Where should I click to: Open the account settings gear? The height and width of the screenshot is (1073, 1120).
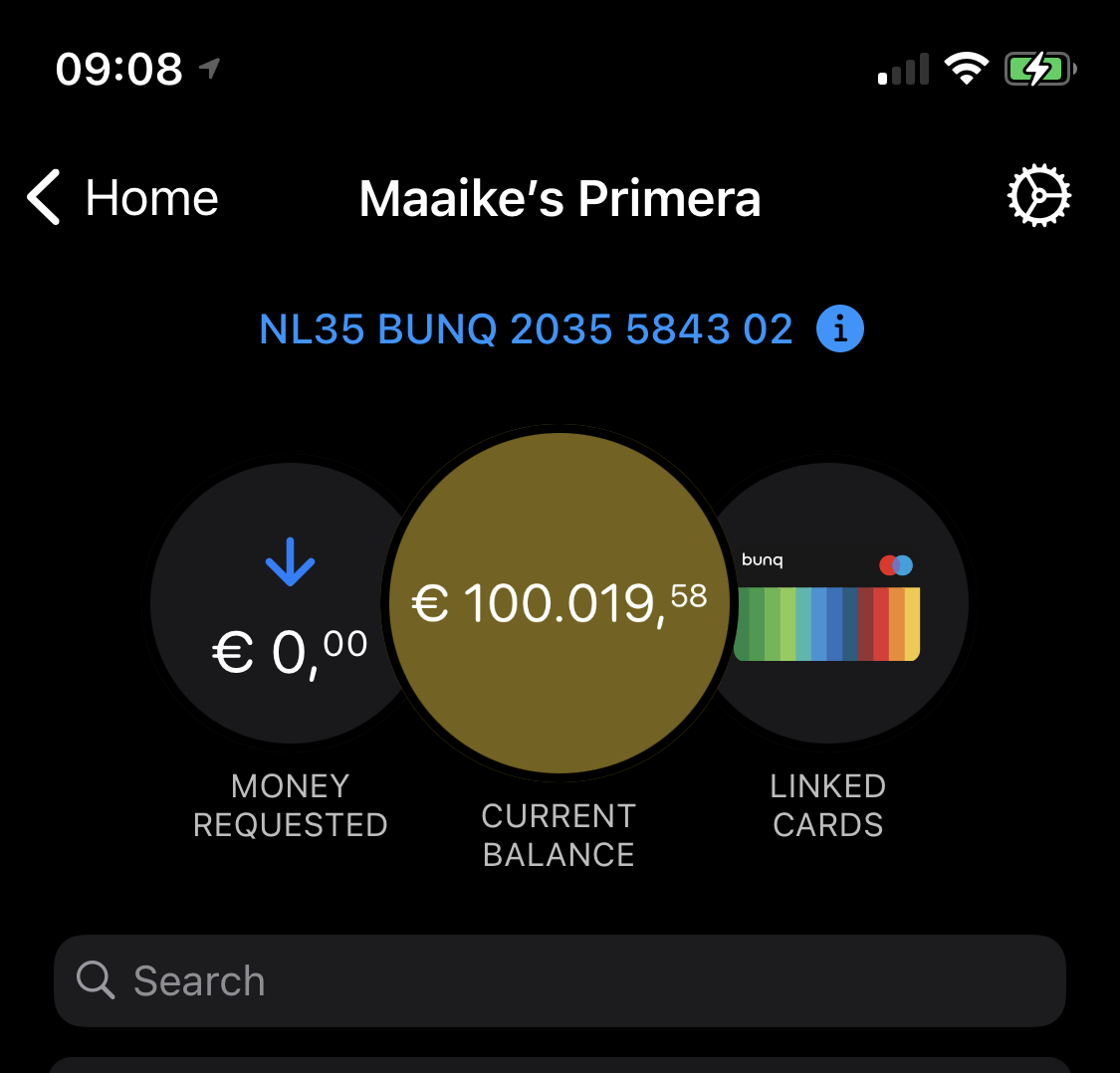[1038, 196]
